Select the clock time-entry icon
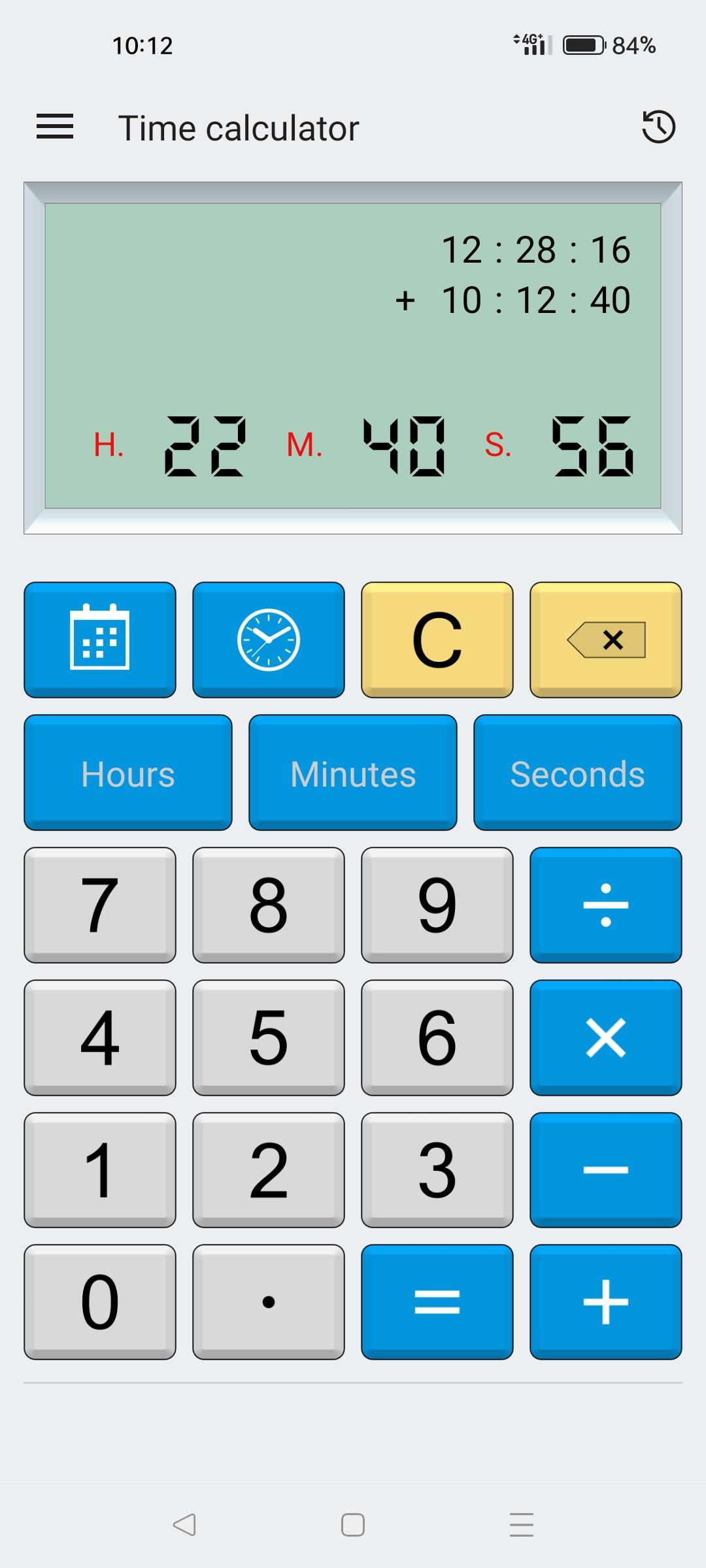The width and height of the screenshot is (706, 1568). 269,640
